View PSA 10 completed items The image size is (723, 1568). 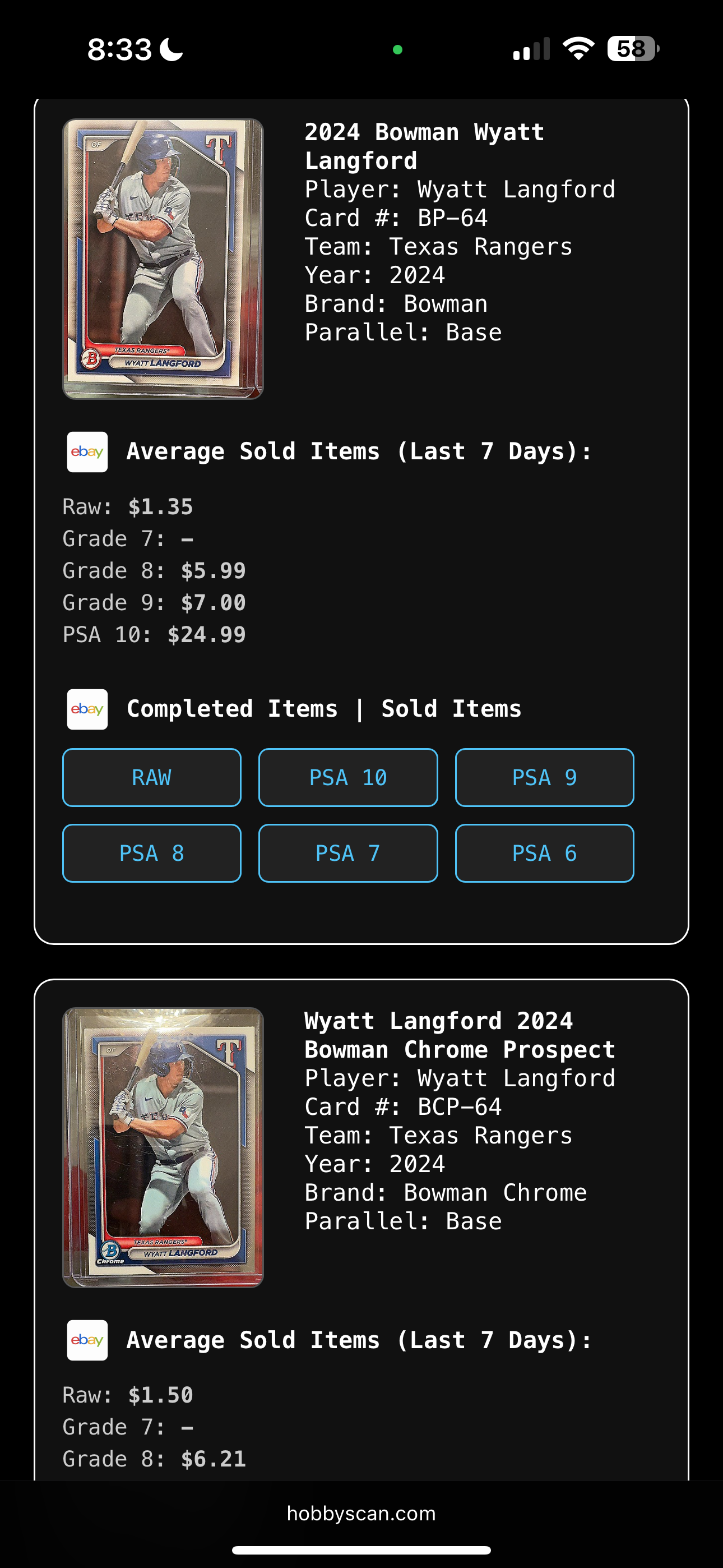[347, 777]
